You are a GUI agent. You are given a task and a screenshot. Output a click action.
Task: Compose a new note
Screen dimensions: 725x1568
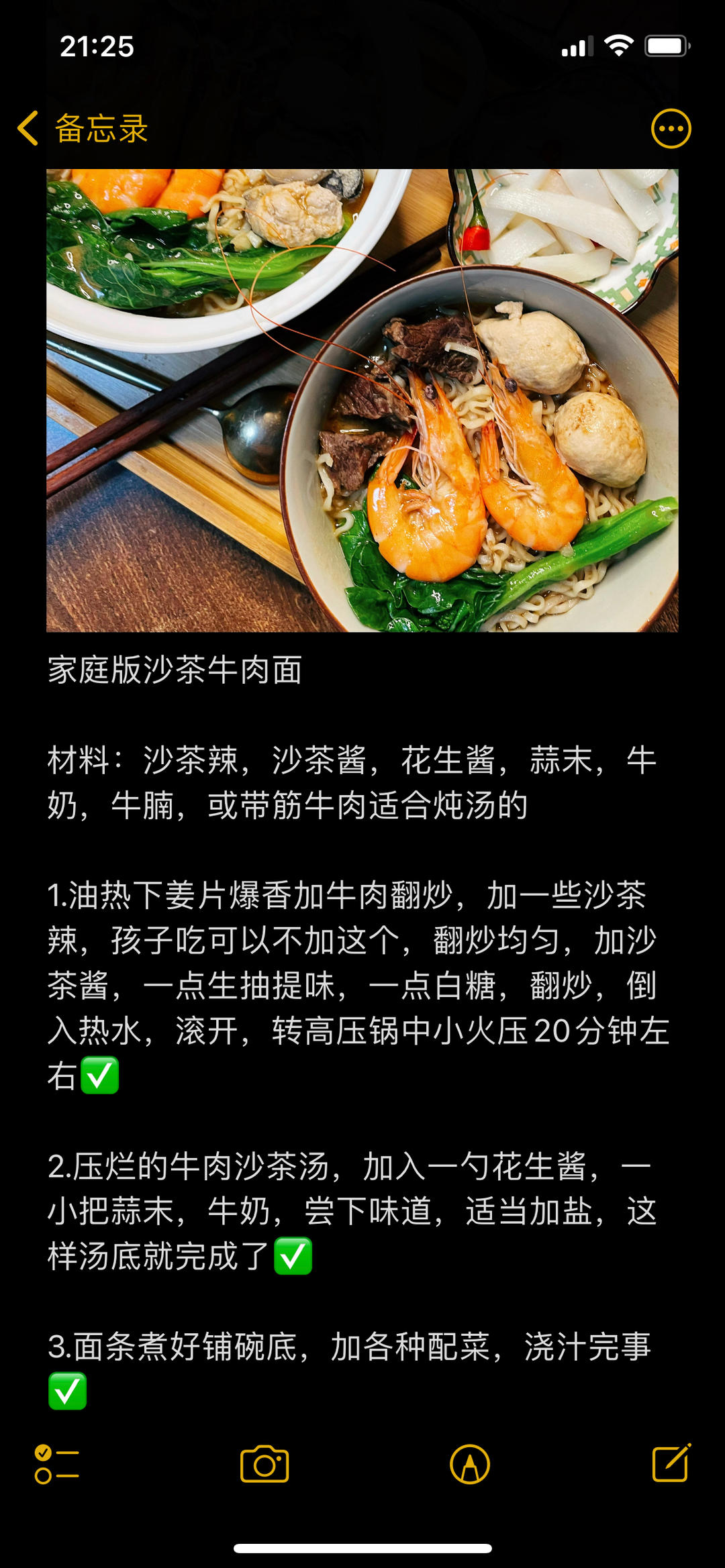[671, 1463]
